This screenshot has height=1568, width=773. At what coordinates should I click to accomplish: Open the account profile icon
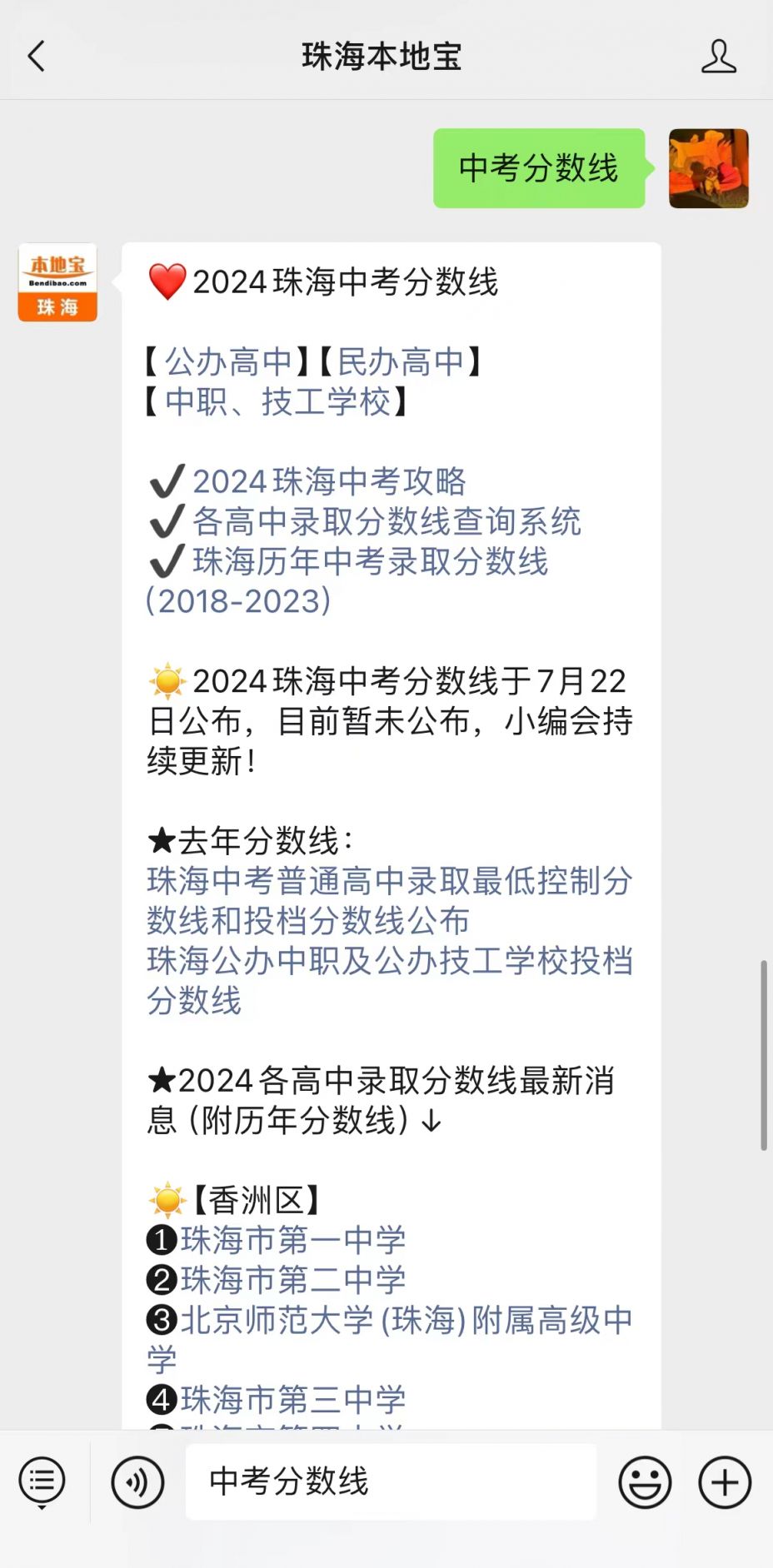click(x=718, y=57)
